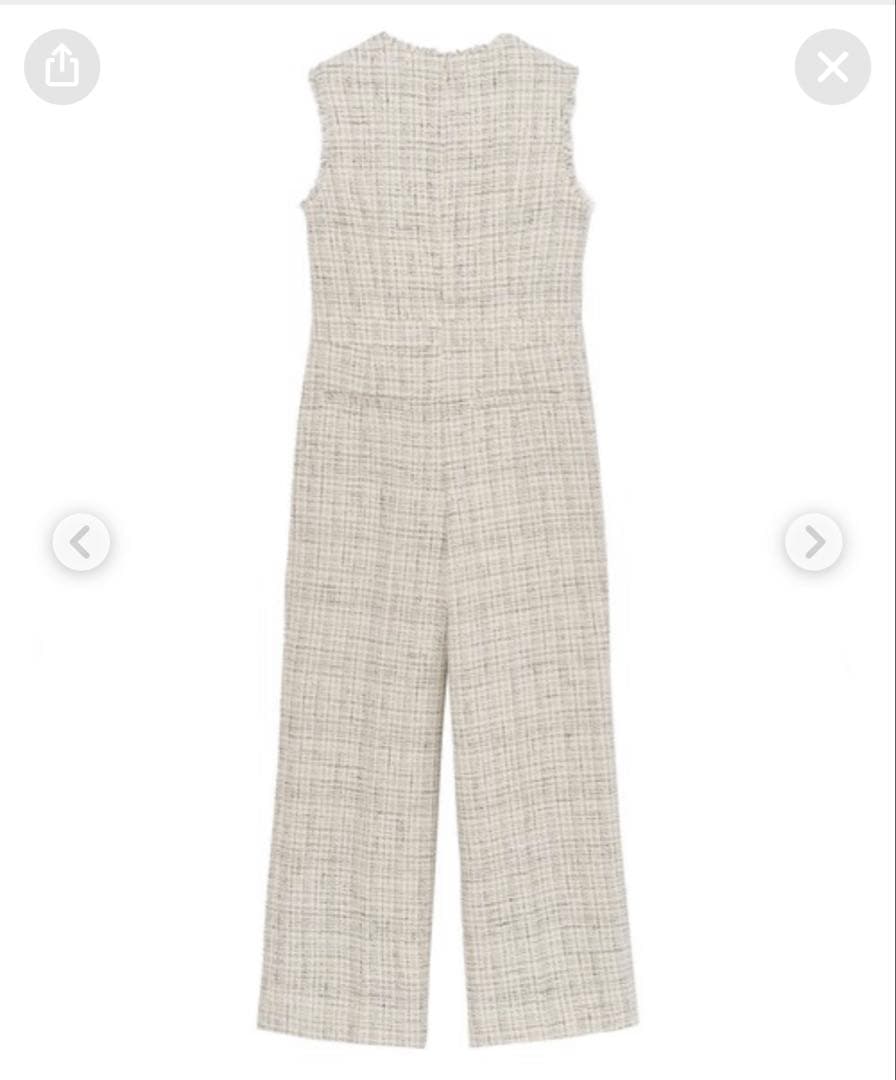Show the next photo

tap(814, 543)
